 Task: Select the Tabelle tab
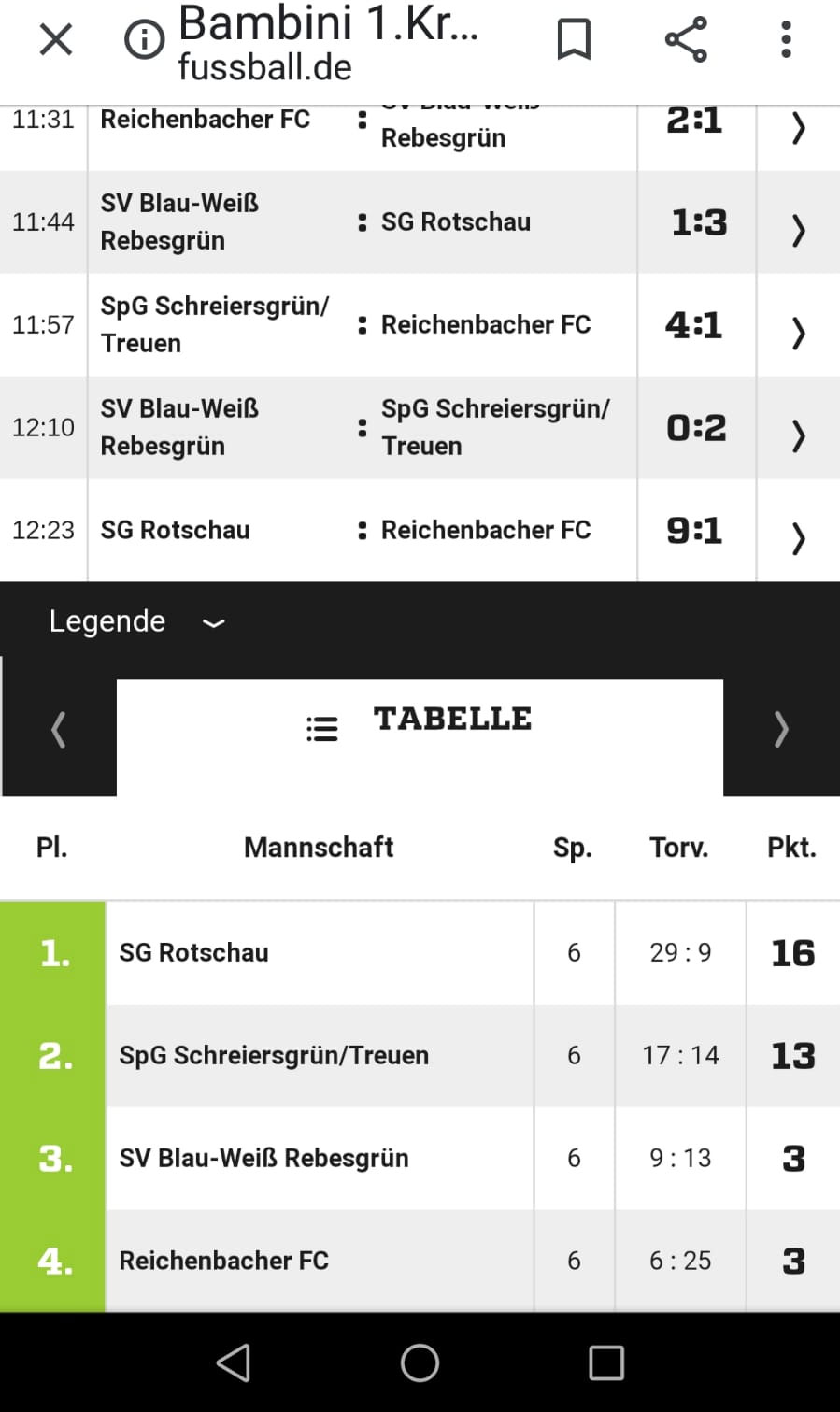[420, 724]
